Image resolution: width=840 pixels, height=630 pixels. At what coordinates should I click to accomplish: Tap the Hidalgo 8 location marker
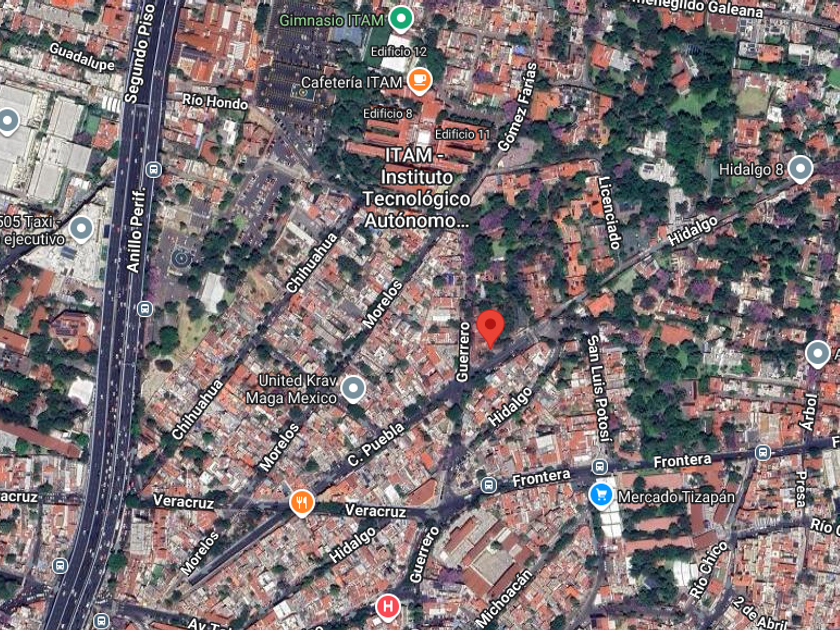coord(800,169)
